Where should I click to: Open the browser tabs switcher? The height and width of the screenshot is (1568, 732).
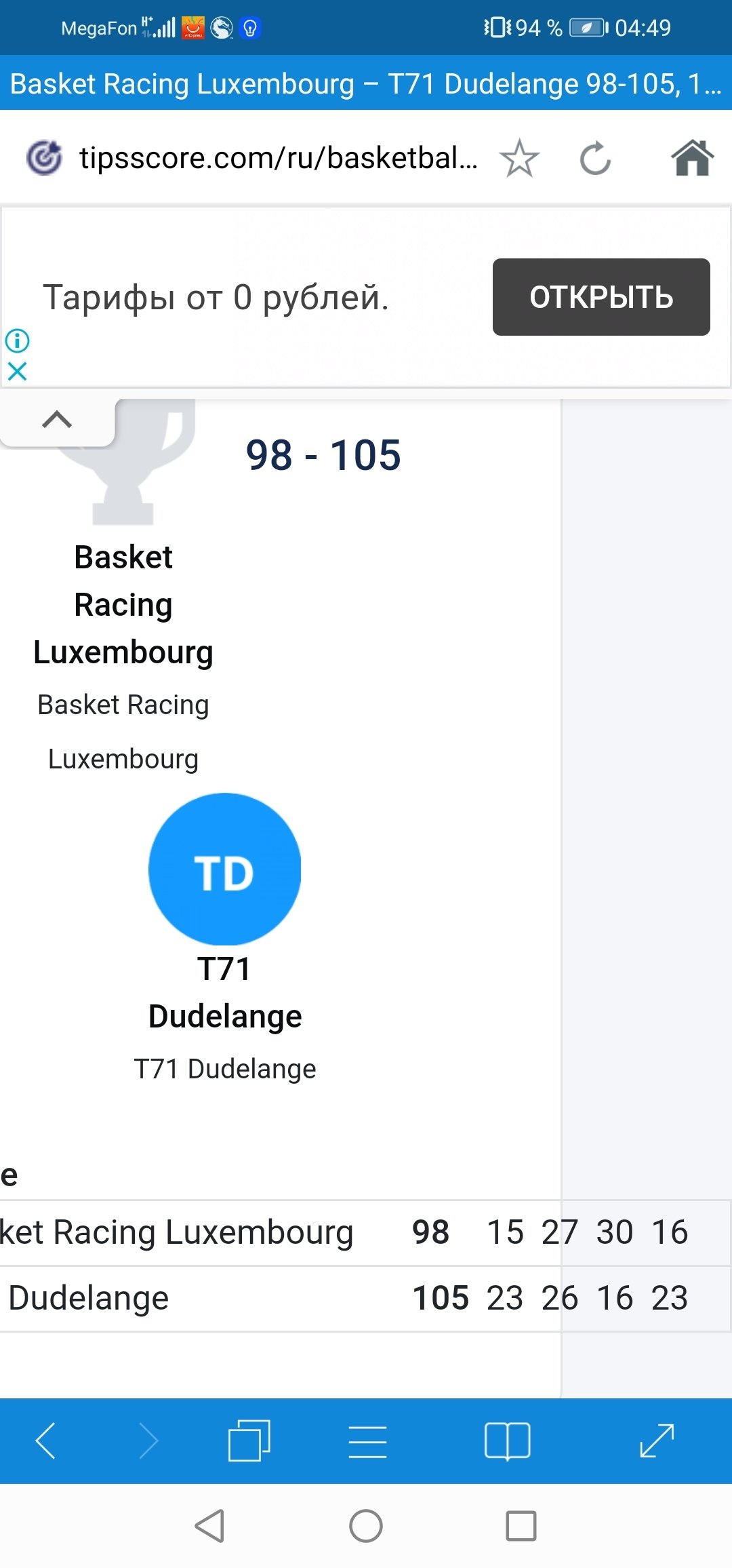pos(249,1440)
